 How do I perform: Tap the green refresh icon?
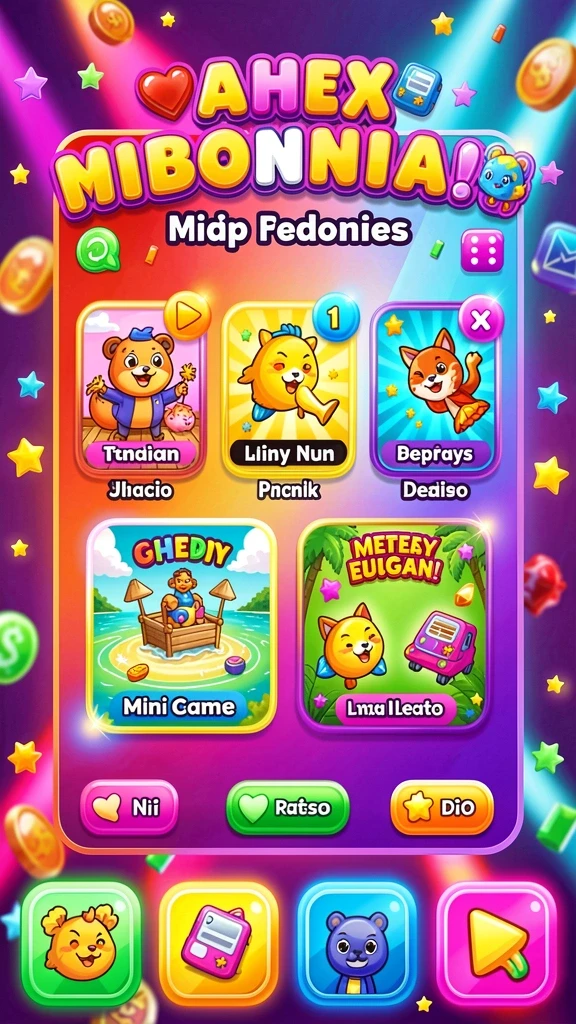pyautogui.click(x=98, y=252)
